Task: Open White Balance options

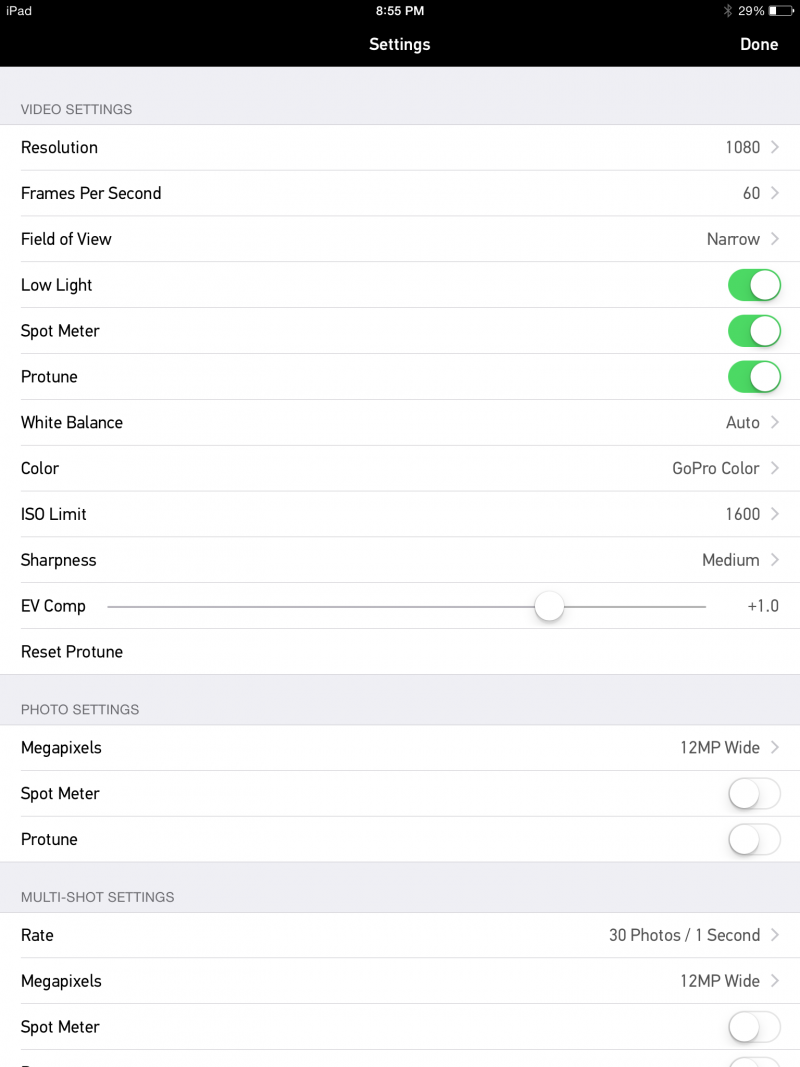Action: (x=400, y=422)
